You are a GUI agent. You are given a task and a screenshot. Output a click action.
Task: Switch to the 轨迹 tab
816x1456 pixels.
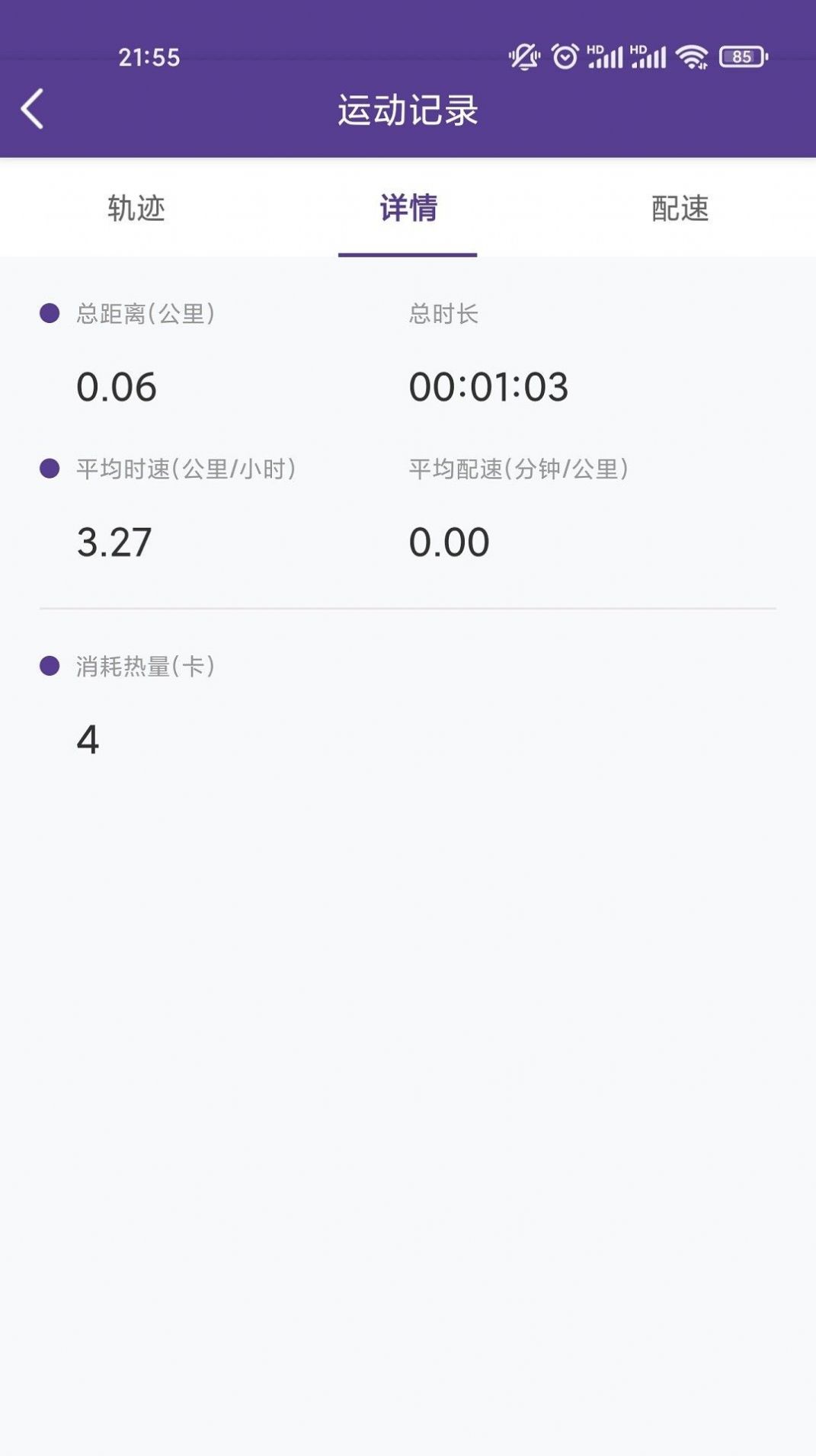point(139,208)
